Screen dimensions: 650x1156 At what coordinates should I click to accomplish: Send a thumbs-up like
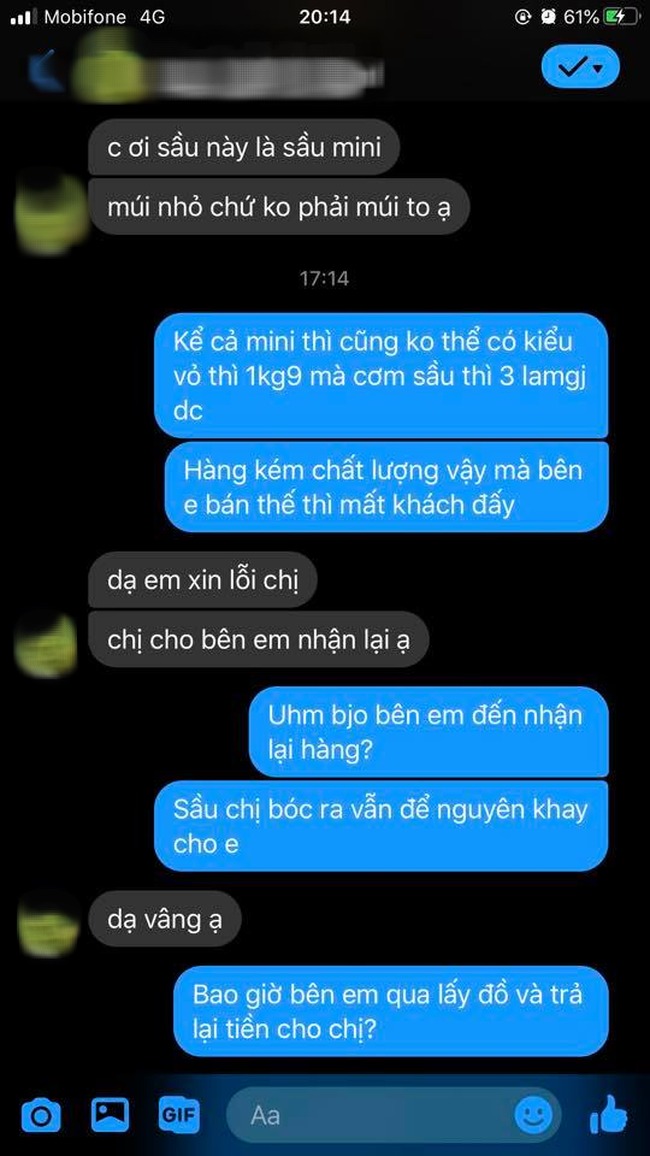coord(609,1114)
